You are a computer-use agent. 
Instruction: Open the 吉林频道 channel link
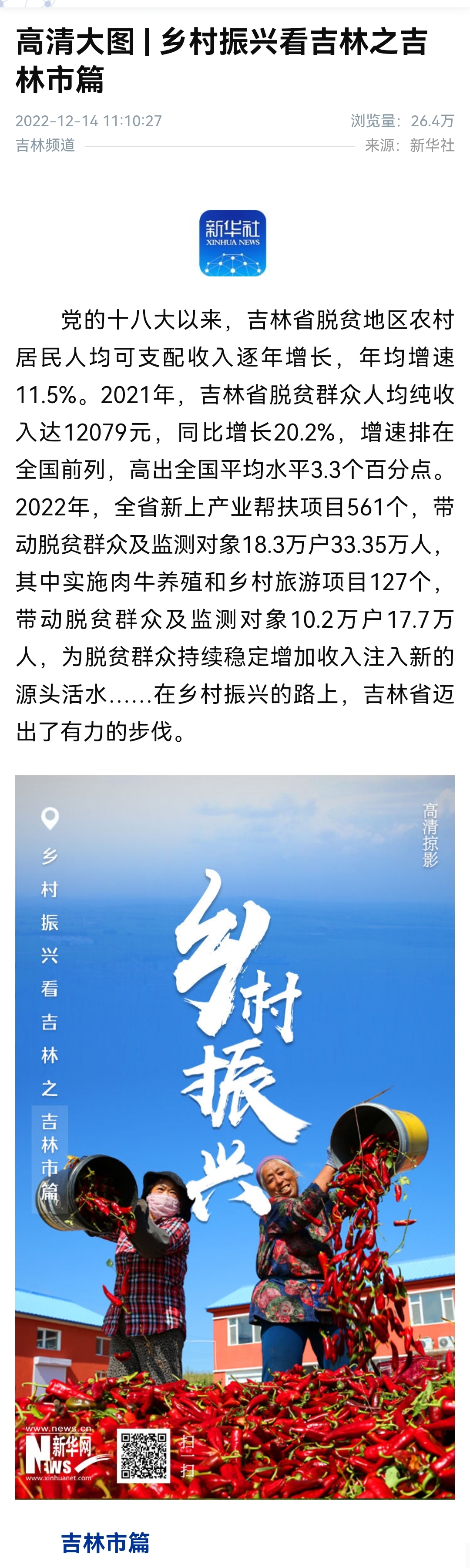pos(46,145)
